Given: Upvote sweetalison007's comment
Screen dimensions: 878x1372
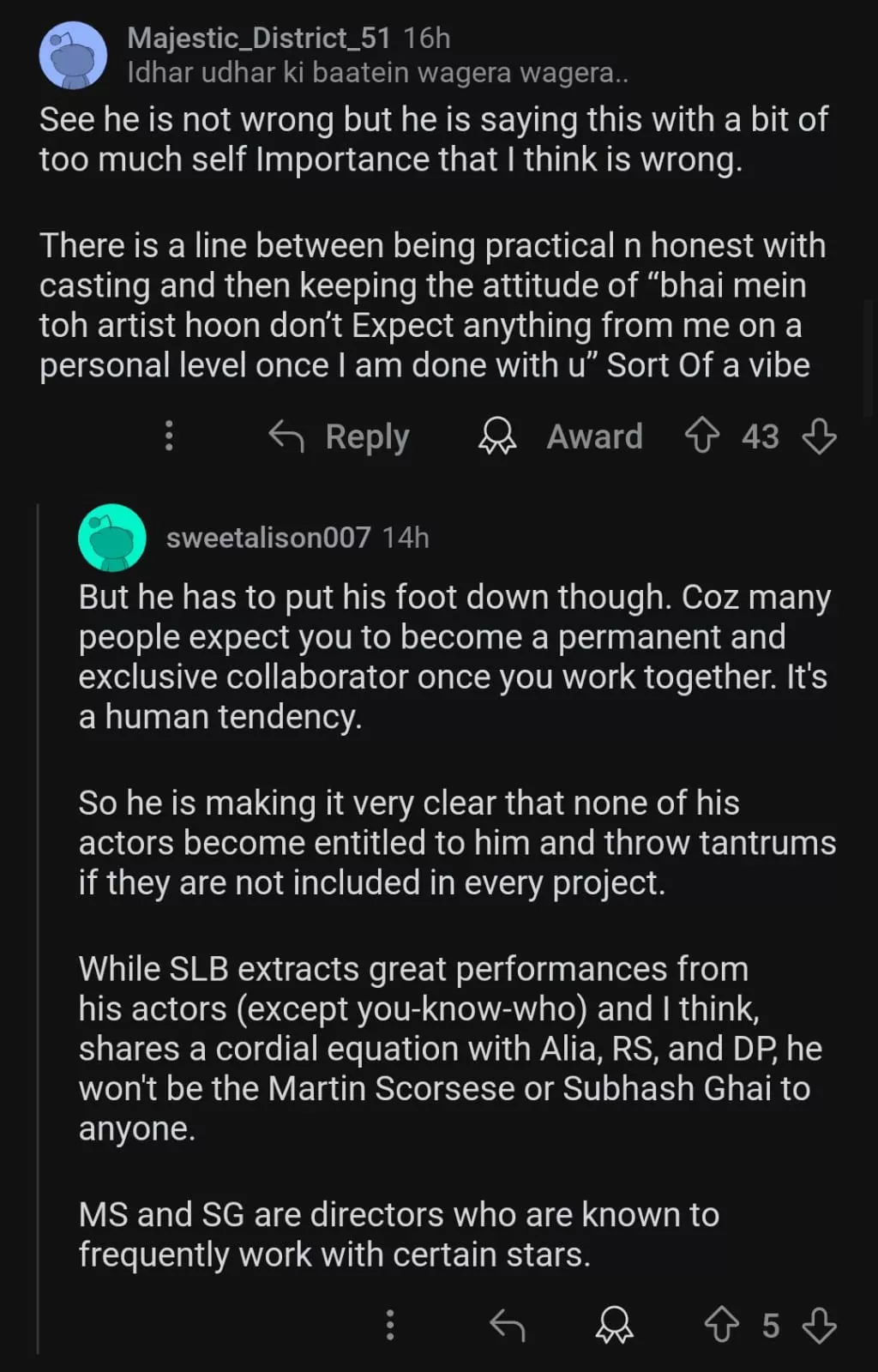Looking at the screenshot, I should 721,1325.
